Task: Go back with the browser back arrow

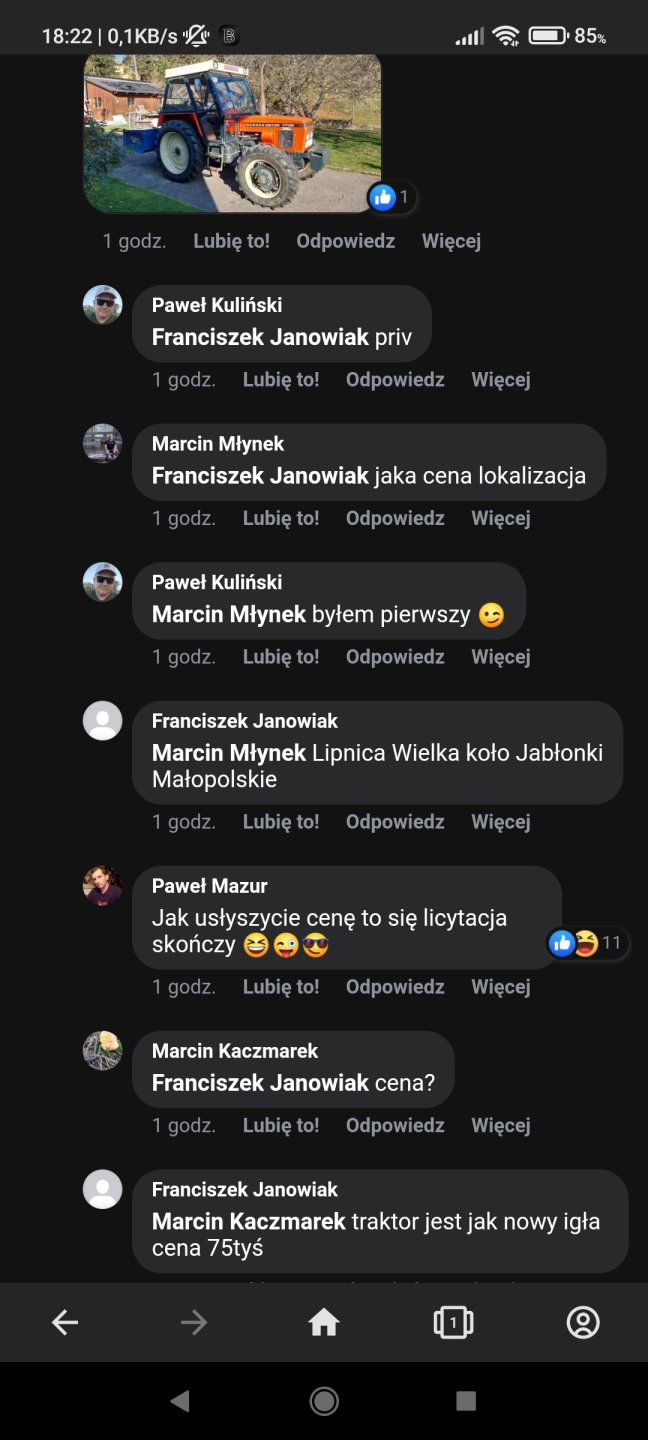Action: (65, 1323)
